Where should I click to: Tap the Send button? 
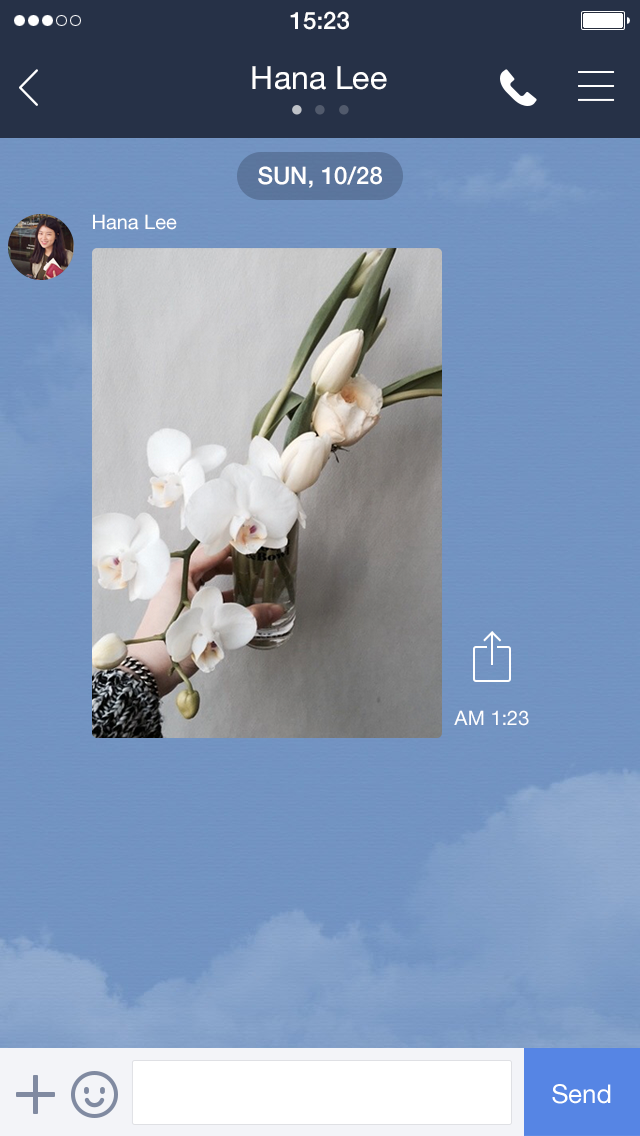pyautogui.click(x=581, y=1093)
